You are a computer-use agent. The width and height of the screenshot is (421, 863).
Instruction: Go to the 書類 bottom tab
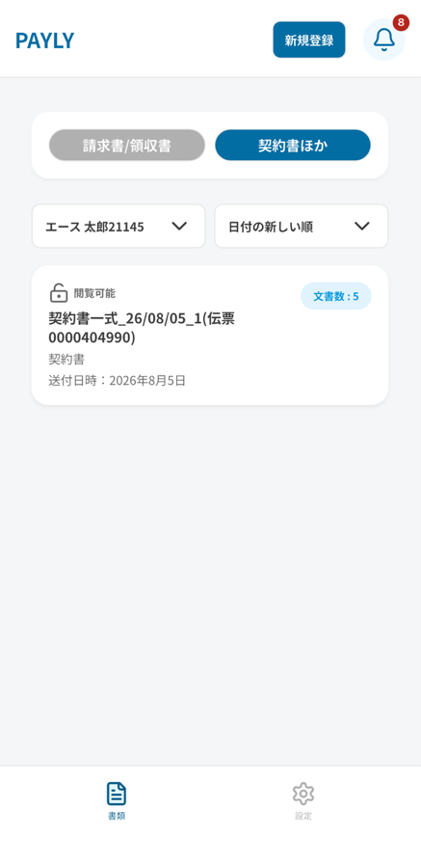point(116,801)
